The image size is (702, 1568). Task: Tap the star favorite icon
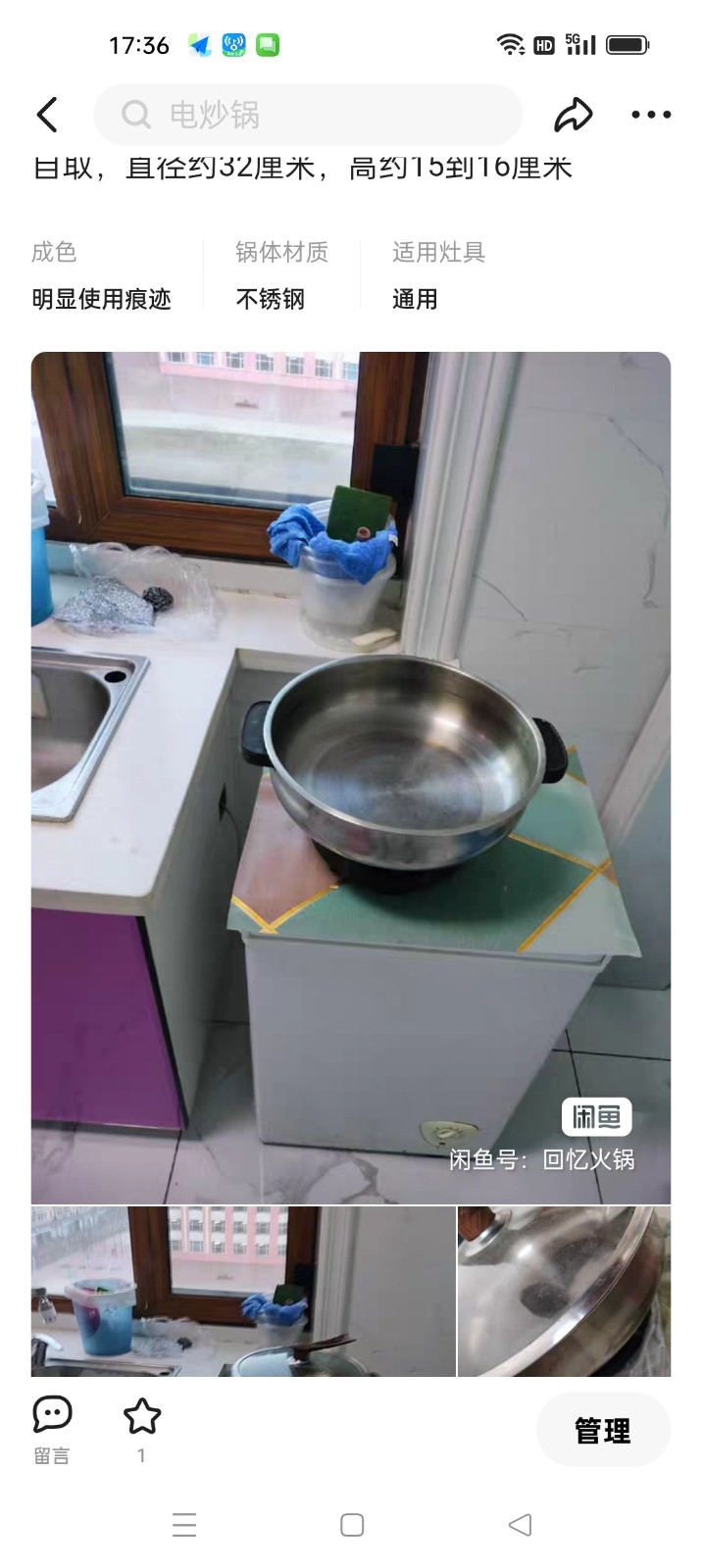142,1418
